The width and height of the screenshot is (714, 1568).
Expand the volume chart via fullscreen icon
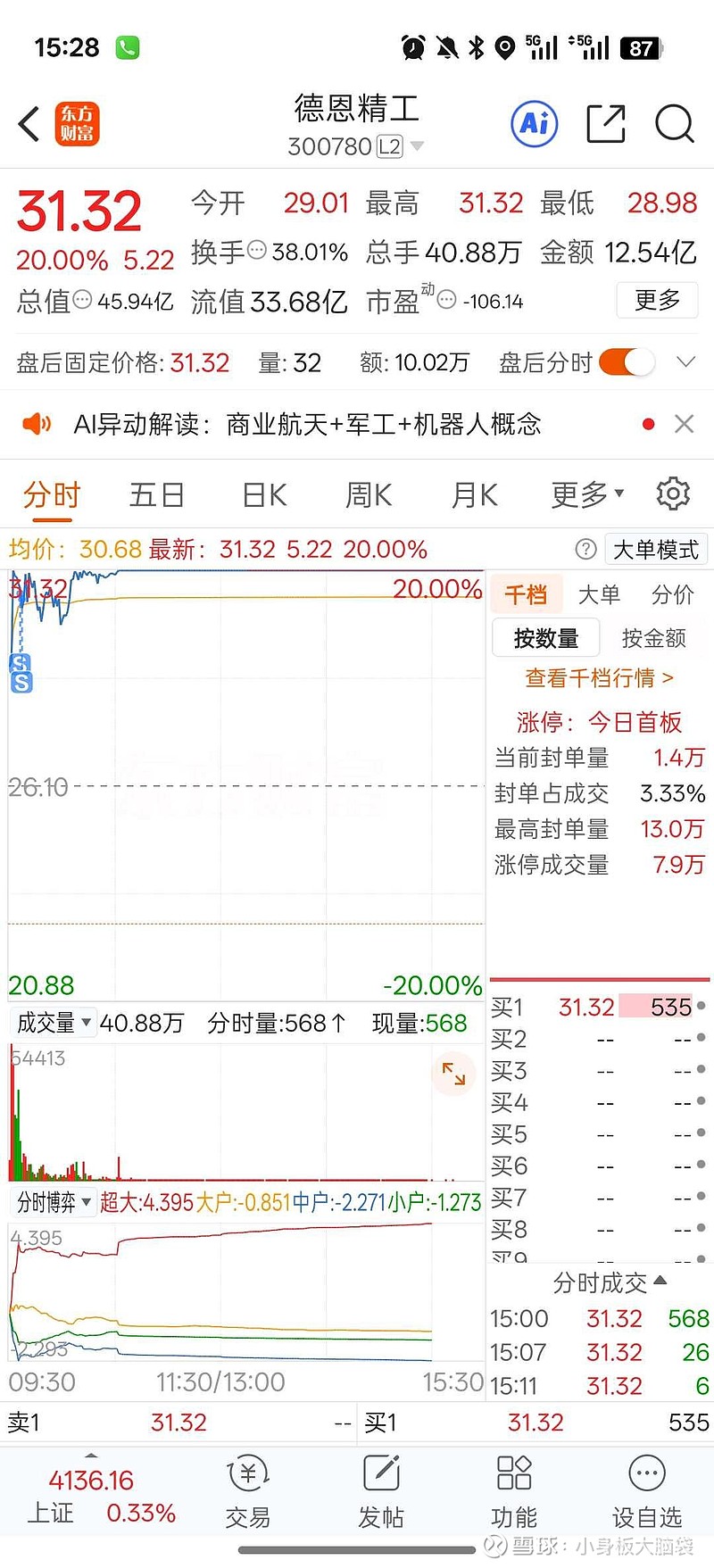point(453,1074)
